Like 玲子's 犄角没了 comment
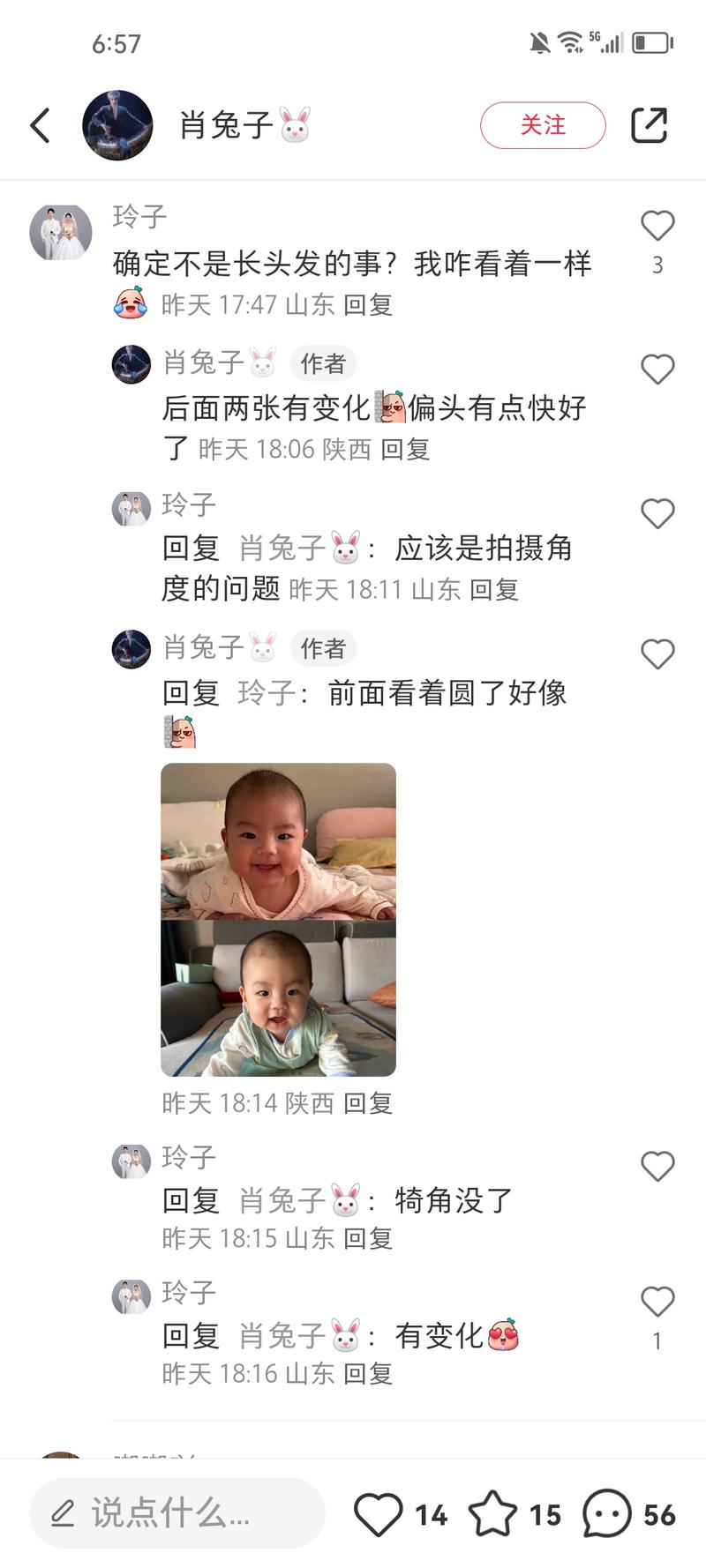This screenshot has width=706, height=1568. point(657,1167)
